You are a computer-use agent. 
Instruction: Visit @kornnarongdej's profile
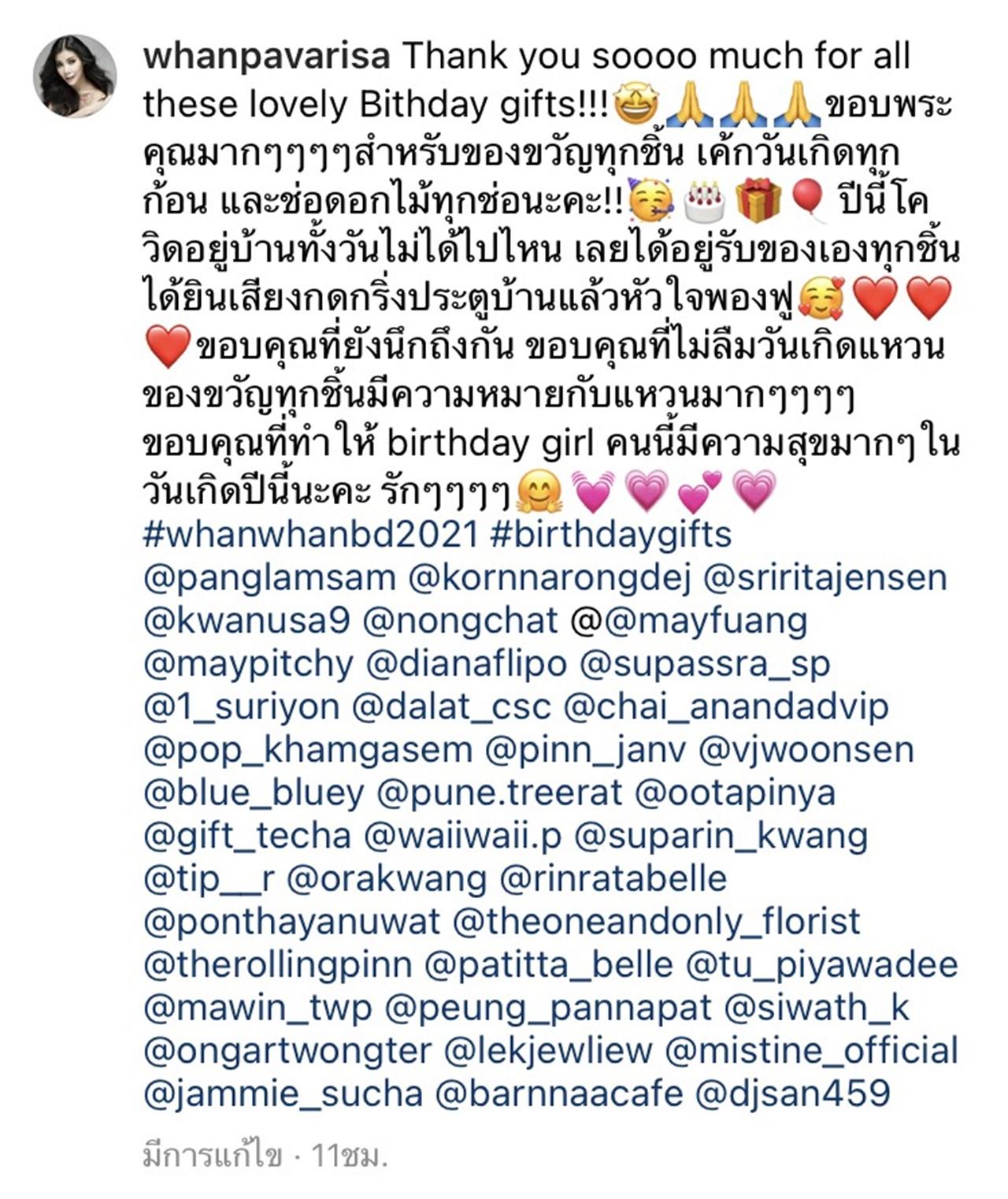point(548,578)
